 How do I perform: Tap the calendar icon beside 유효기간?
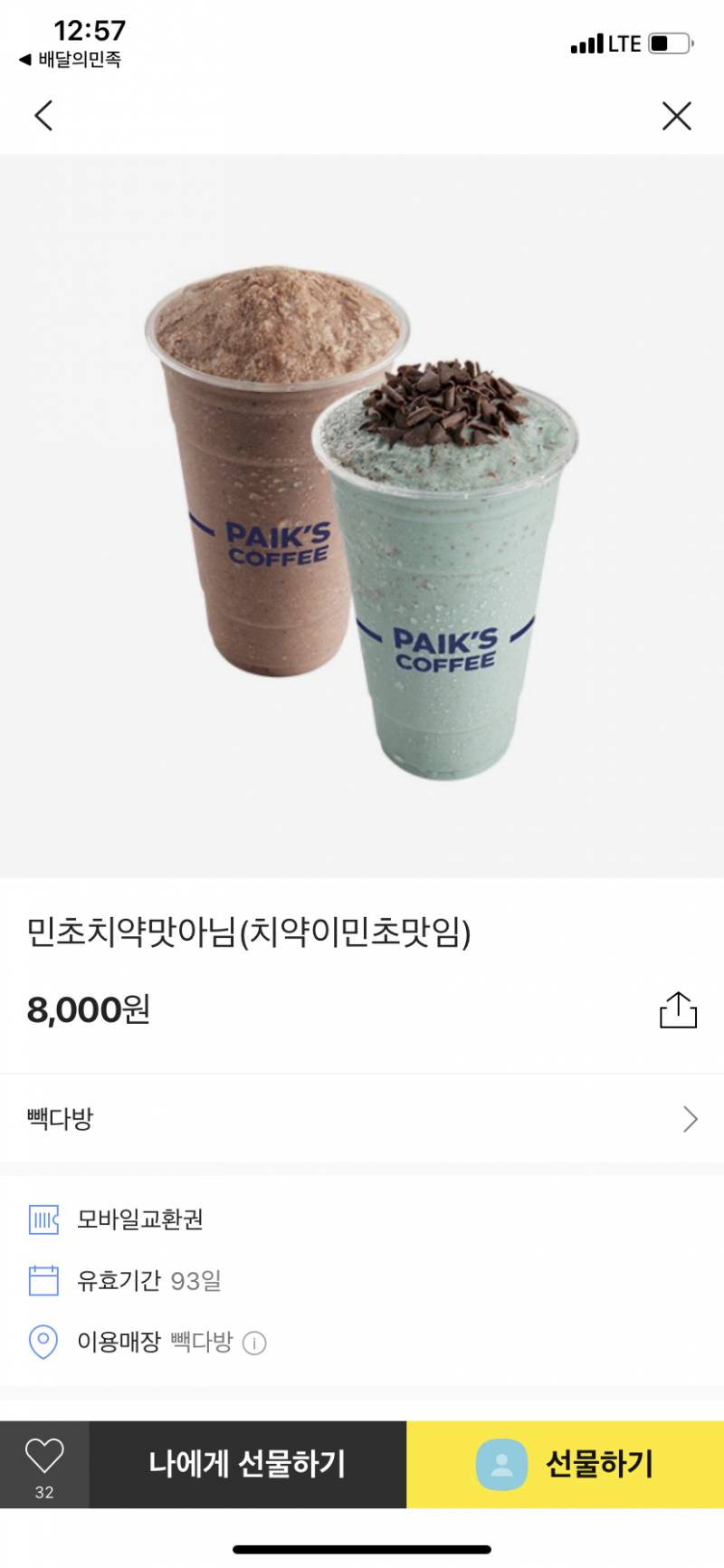click(x=43, y=1281)
